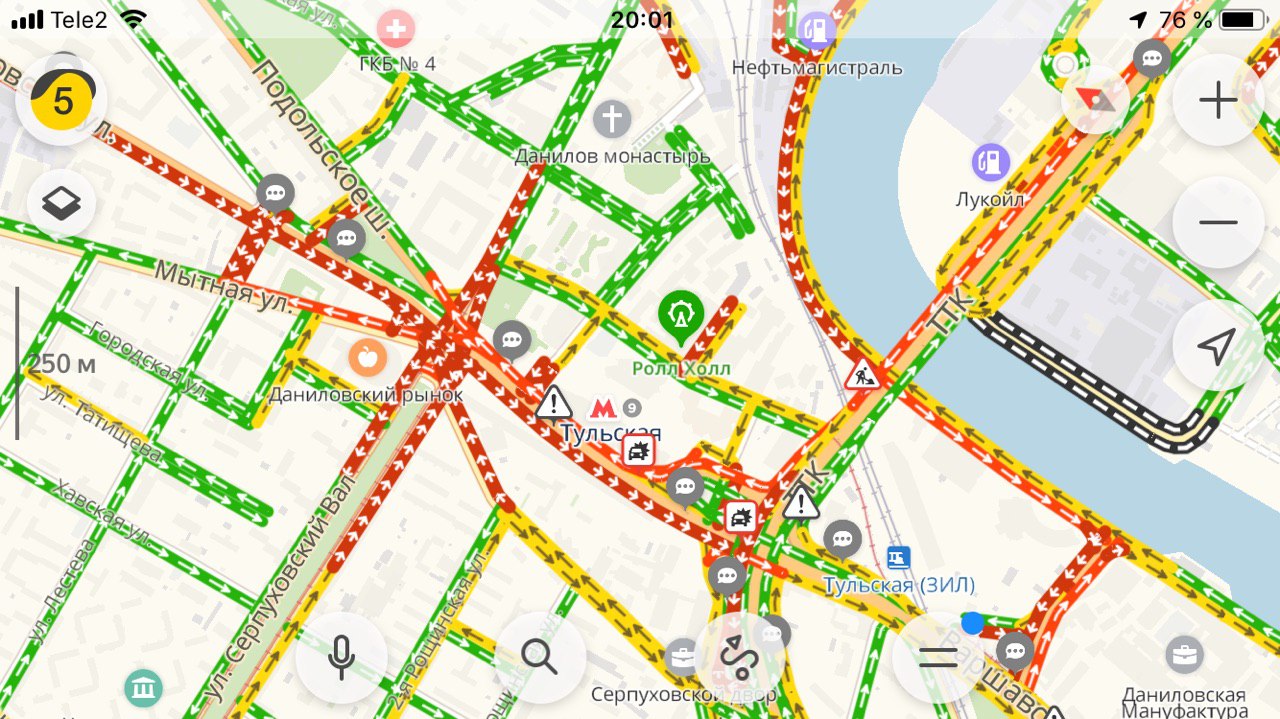Open the Даниловская Мануфактура business marker
The image size is (1280, 719).
pos(1185,655)
